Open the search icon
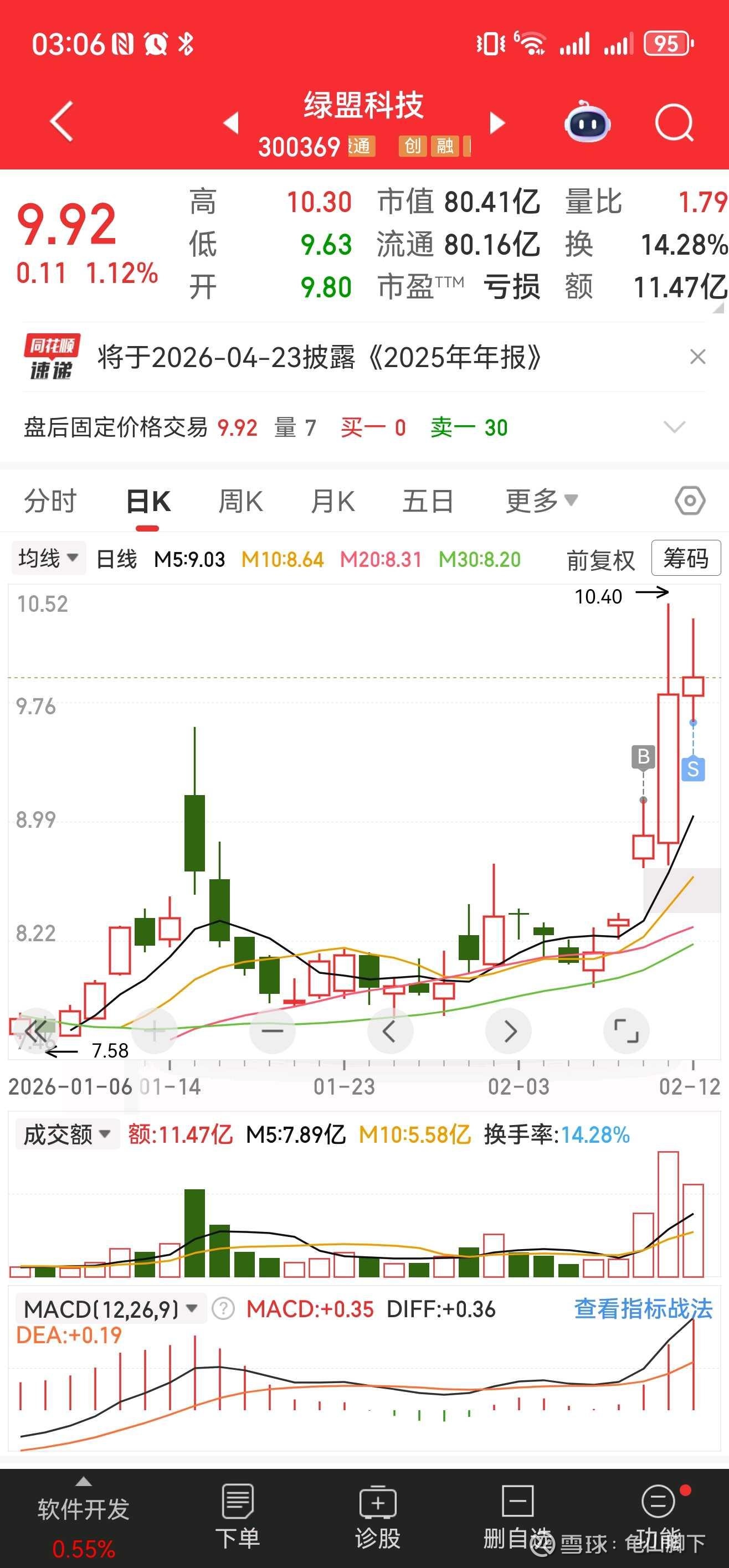The width and height of the screenshot is (729, 1568). [674, 122]
